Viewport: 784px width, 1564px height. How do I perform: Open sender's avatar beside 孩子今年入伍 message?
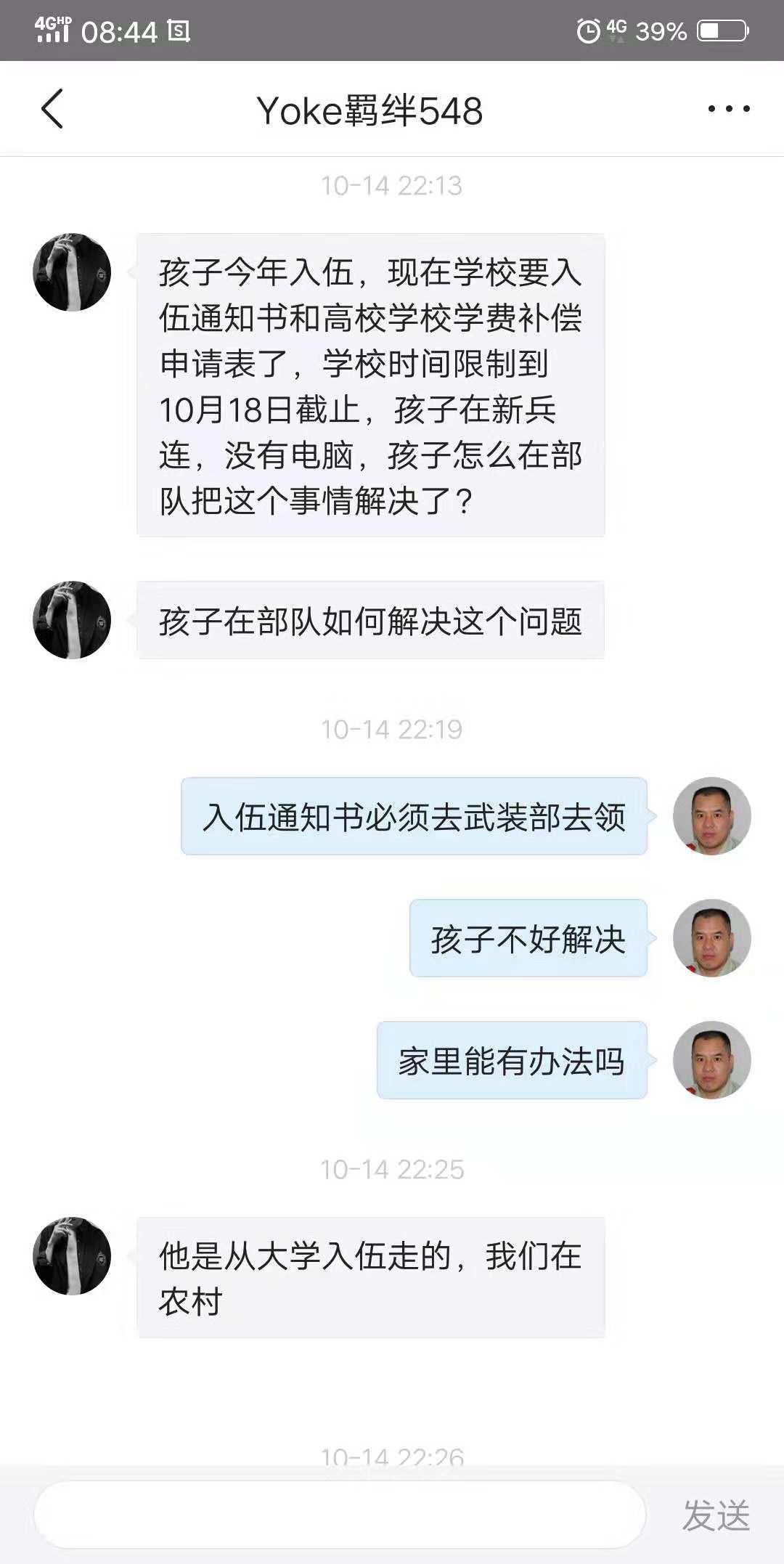click(x=72, y=272)
